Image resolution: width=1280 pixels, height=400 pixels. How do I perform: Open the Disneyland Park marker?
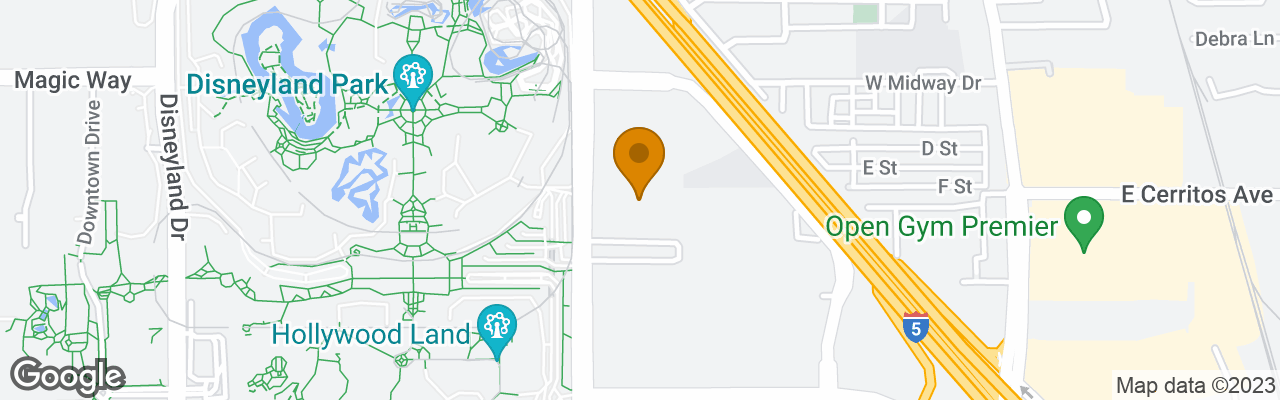click(411, 78)
